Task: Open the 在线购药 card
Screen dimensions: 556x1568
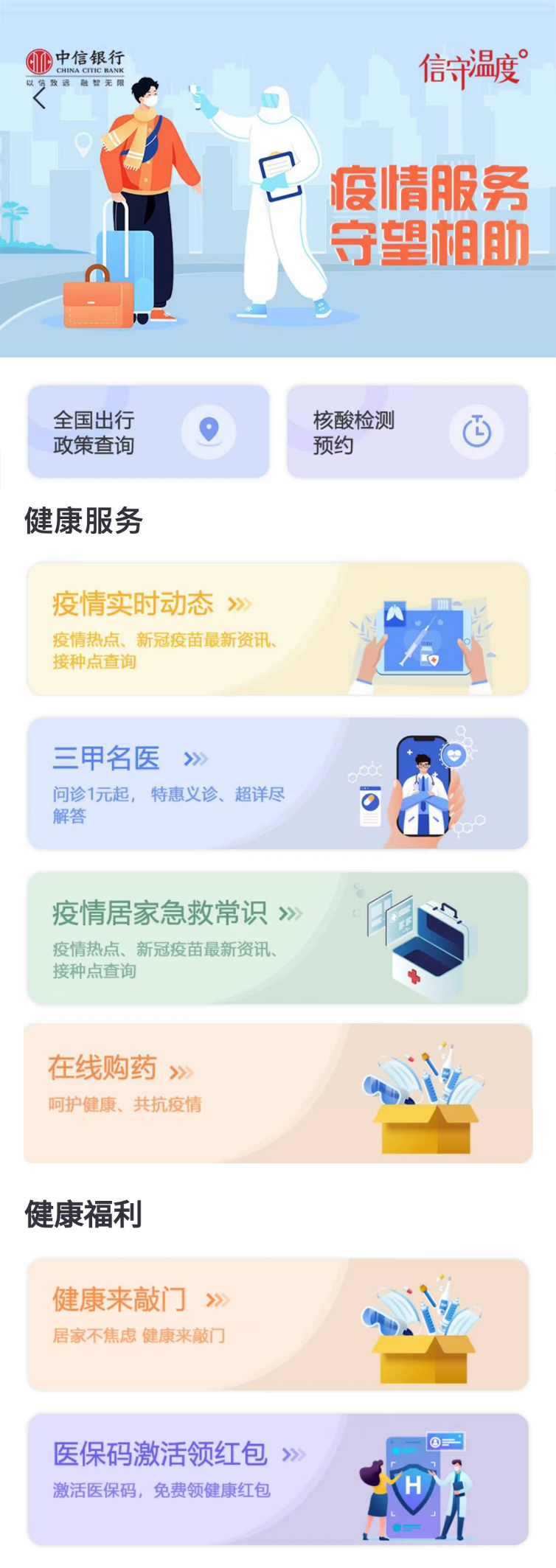Action: (277, 1093)
